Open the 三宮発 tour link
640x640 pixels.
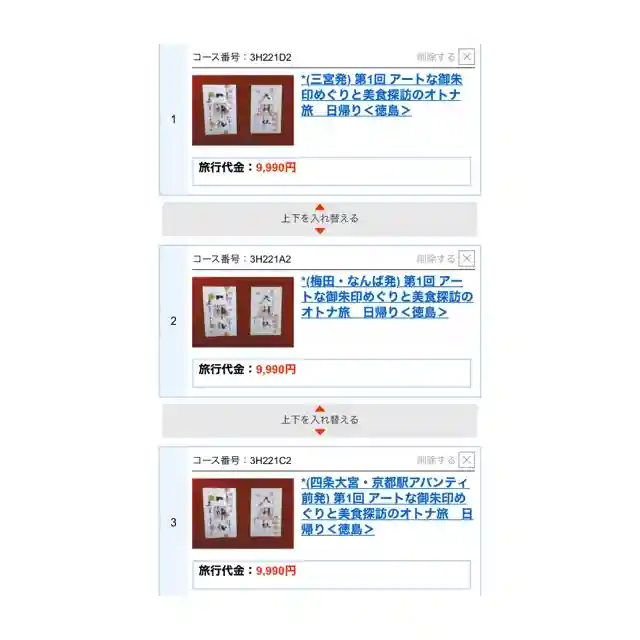click(381, 95)
